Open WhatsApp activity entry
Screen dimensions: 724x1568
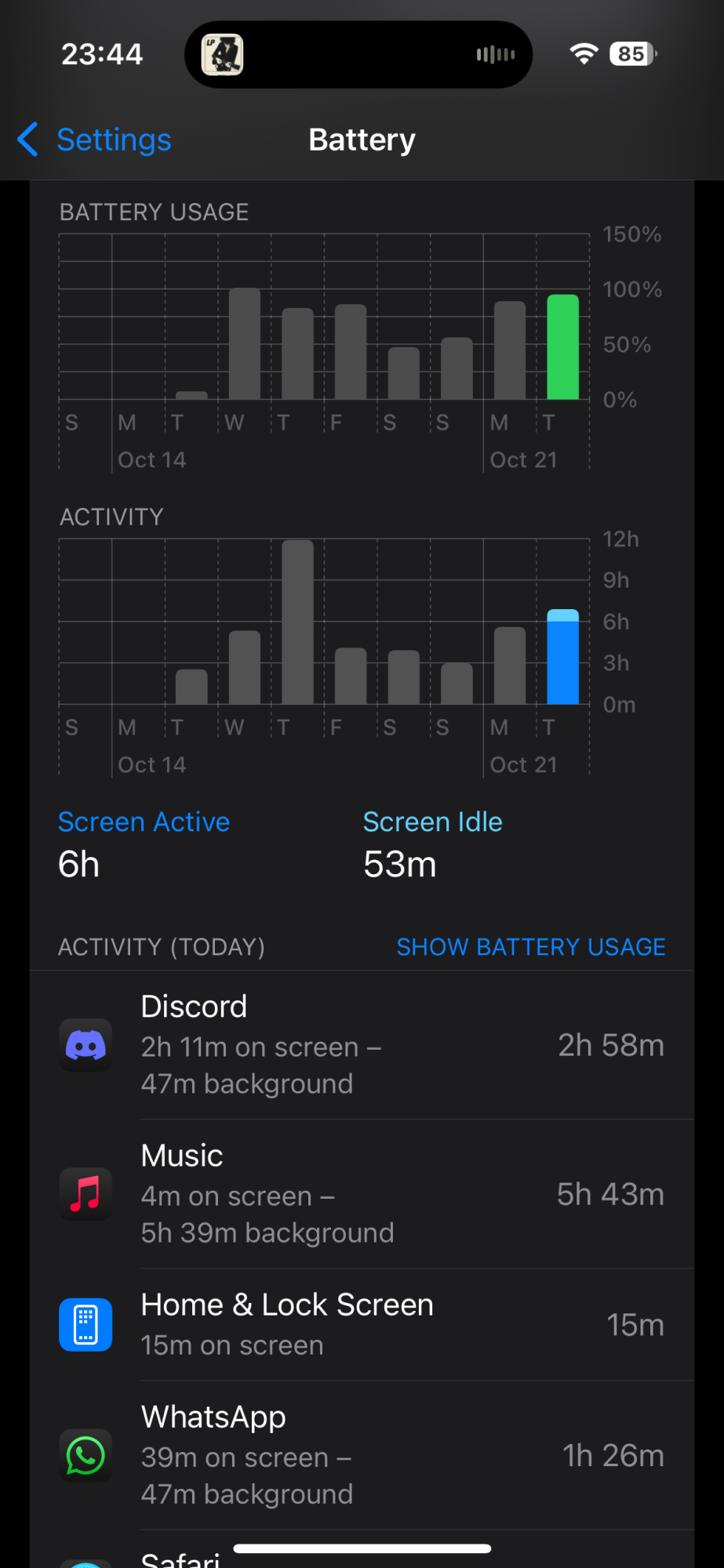(x=362, y=1456)
